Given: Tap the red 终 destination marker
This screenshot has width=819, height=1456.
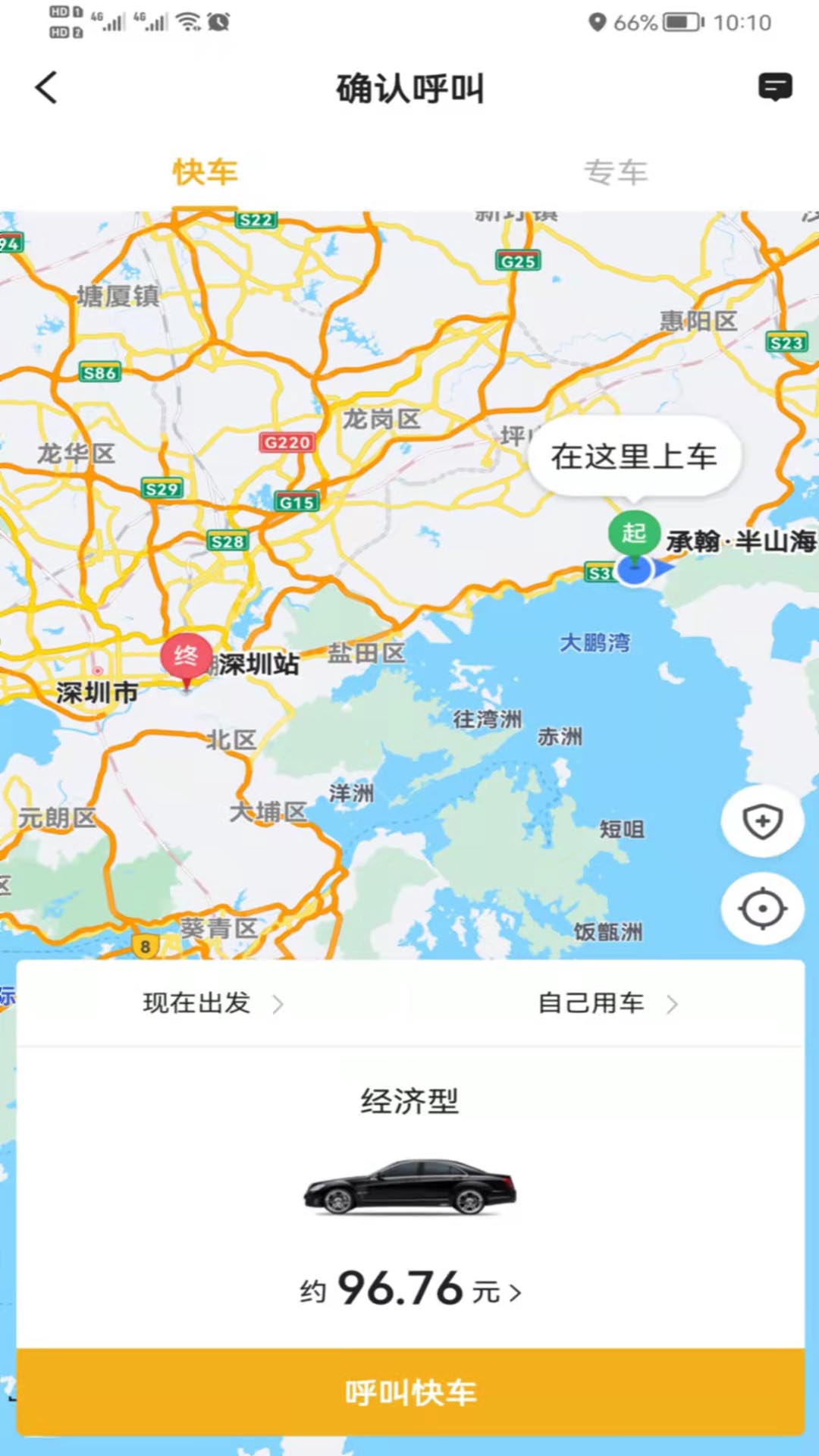Looking at the screenshot, I should 186,656.
